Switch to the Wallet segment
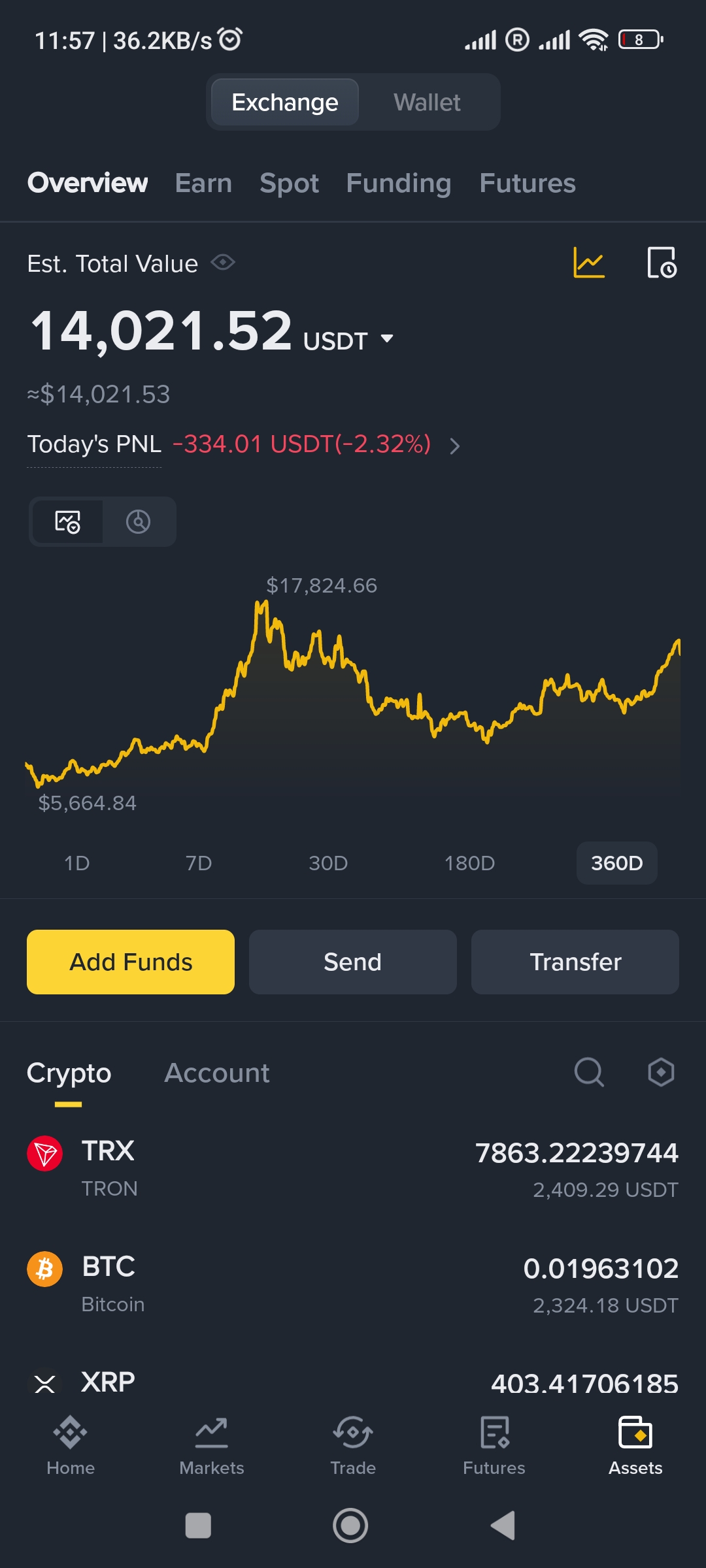The width and height of the screenshot is (706, 1568). [x=427, y=103]
